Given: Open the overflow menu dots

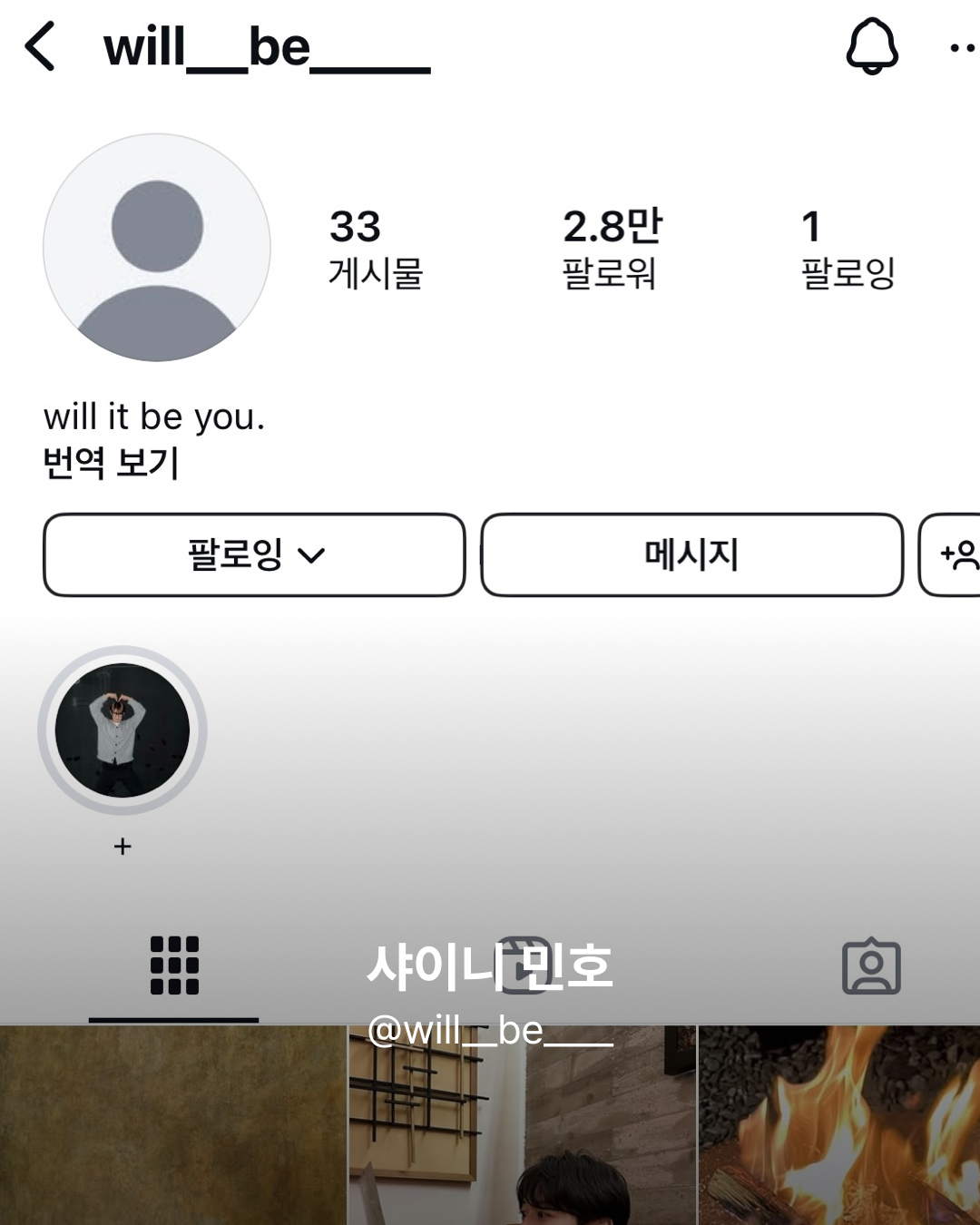Looking at the screenshot, I should tap(962, 47).
